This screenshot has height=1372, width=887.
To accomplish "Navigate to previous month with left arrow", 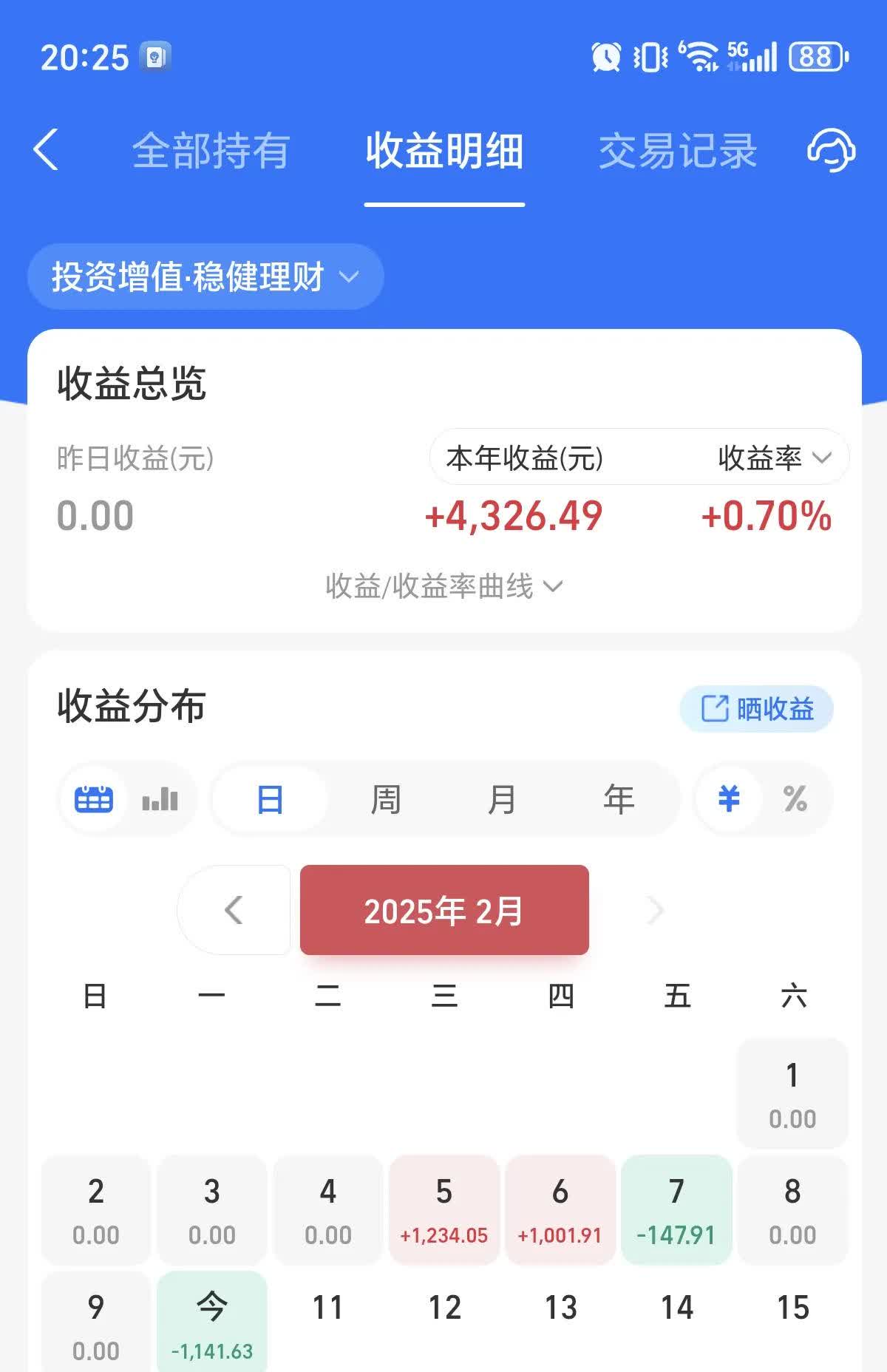I will (x=234, y=911).
